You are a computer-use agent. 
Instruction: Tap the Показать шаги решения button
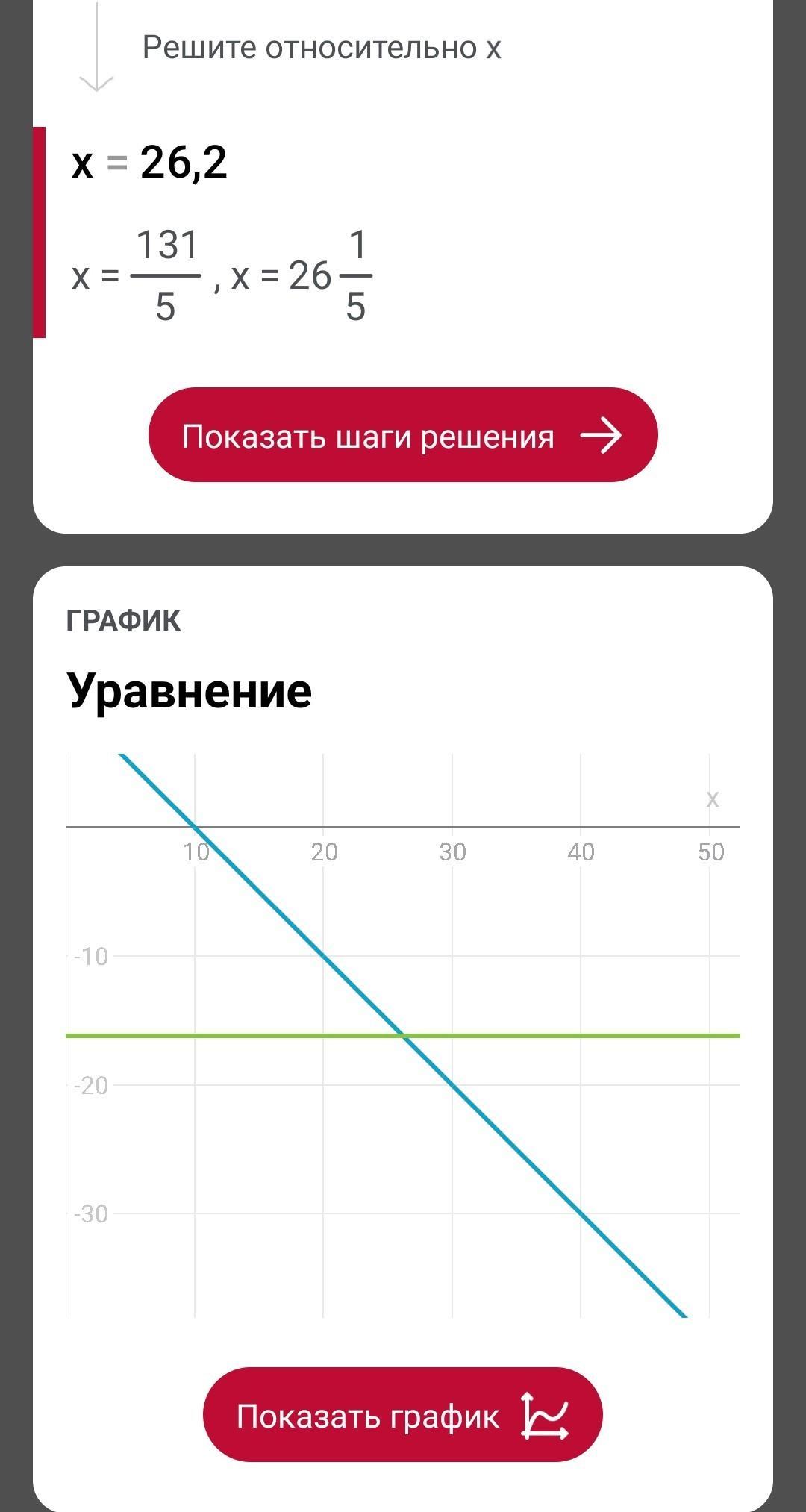pyautogui.click(x=403, y=435)
